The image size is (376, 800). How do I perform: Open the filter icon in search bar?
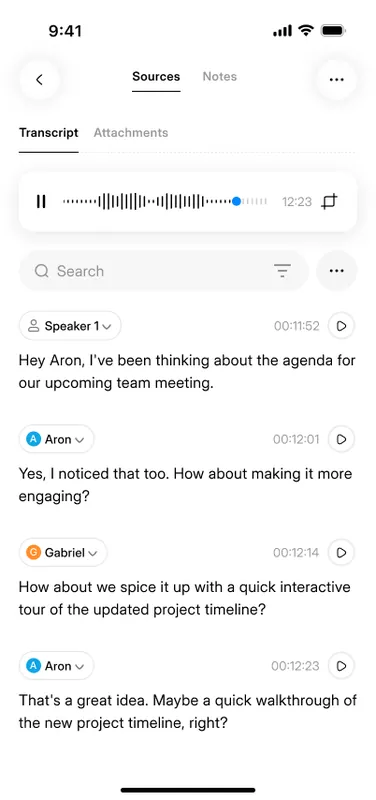282,271
